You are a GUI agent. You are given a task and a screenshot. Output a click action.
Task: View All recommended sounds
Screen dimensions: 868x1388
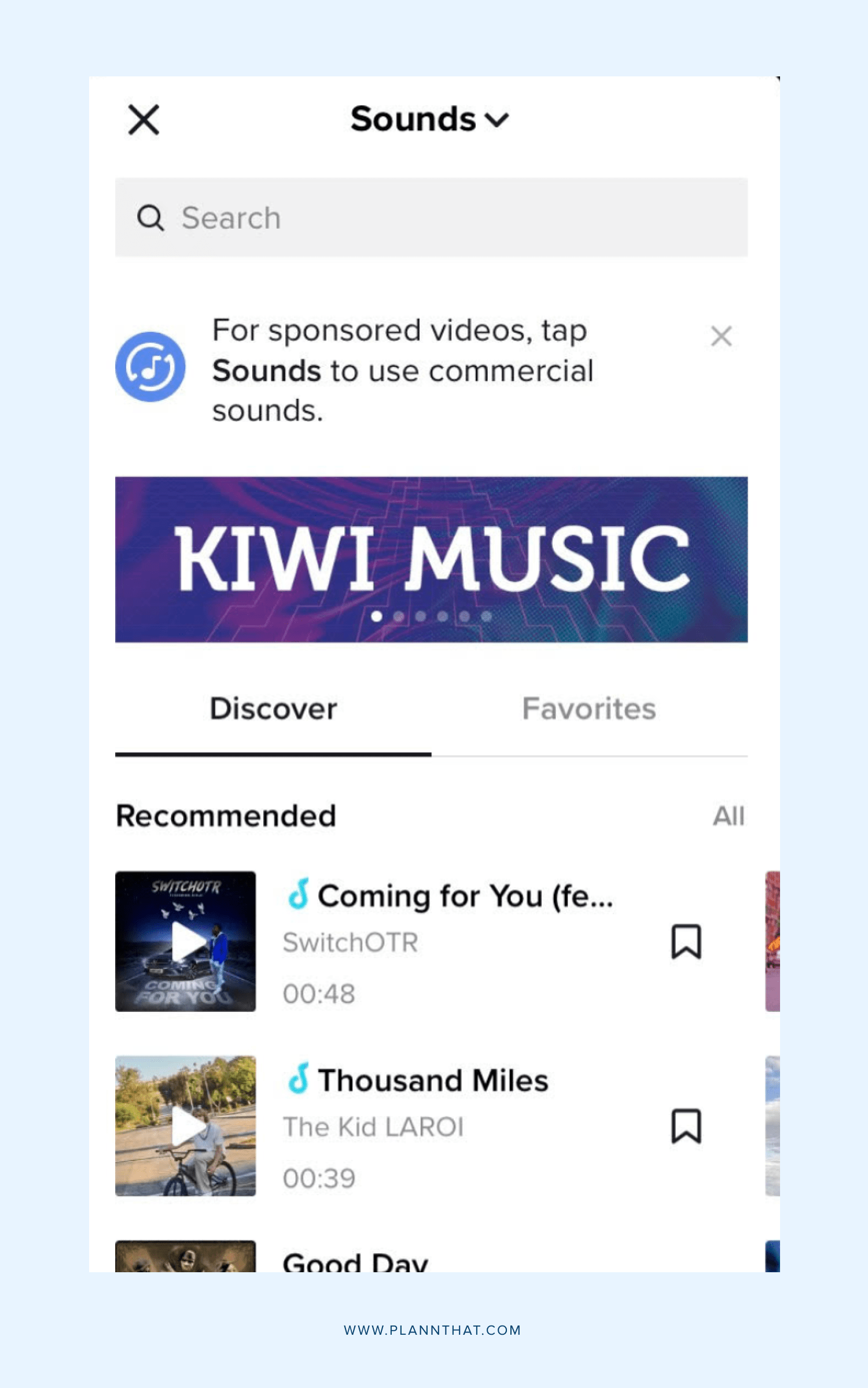729,816
